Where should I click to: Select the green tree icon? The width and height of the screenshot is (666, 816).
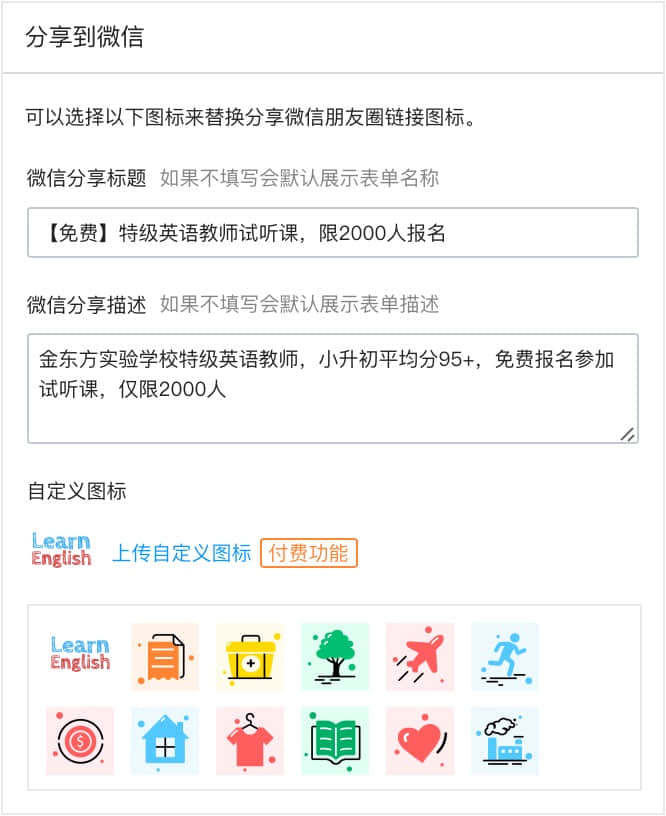point(335,656)
